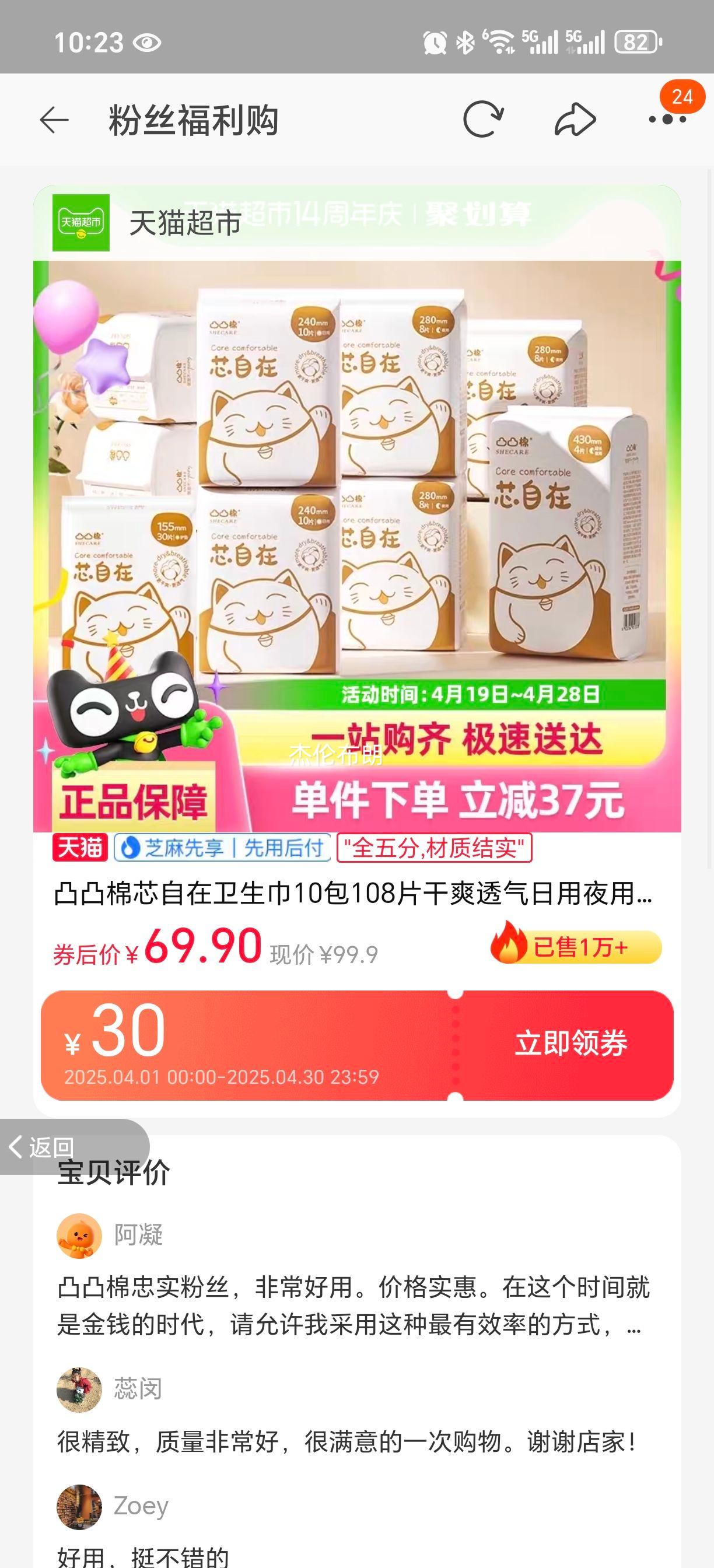Click the 天猫超市 green store logo

(81, 224)
